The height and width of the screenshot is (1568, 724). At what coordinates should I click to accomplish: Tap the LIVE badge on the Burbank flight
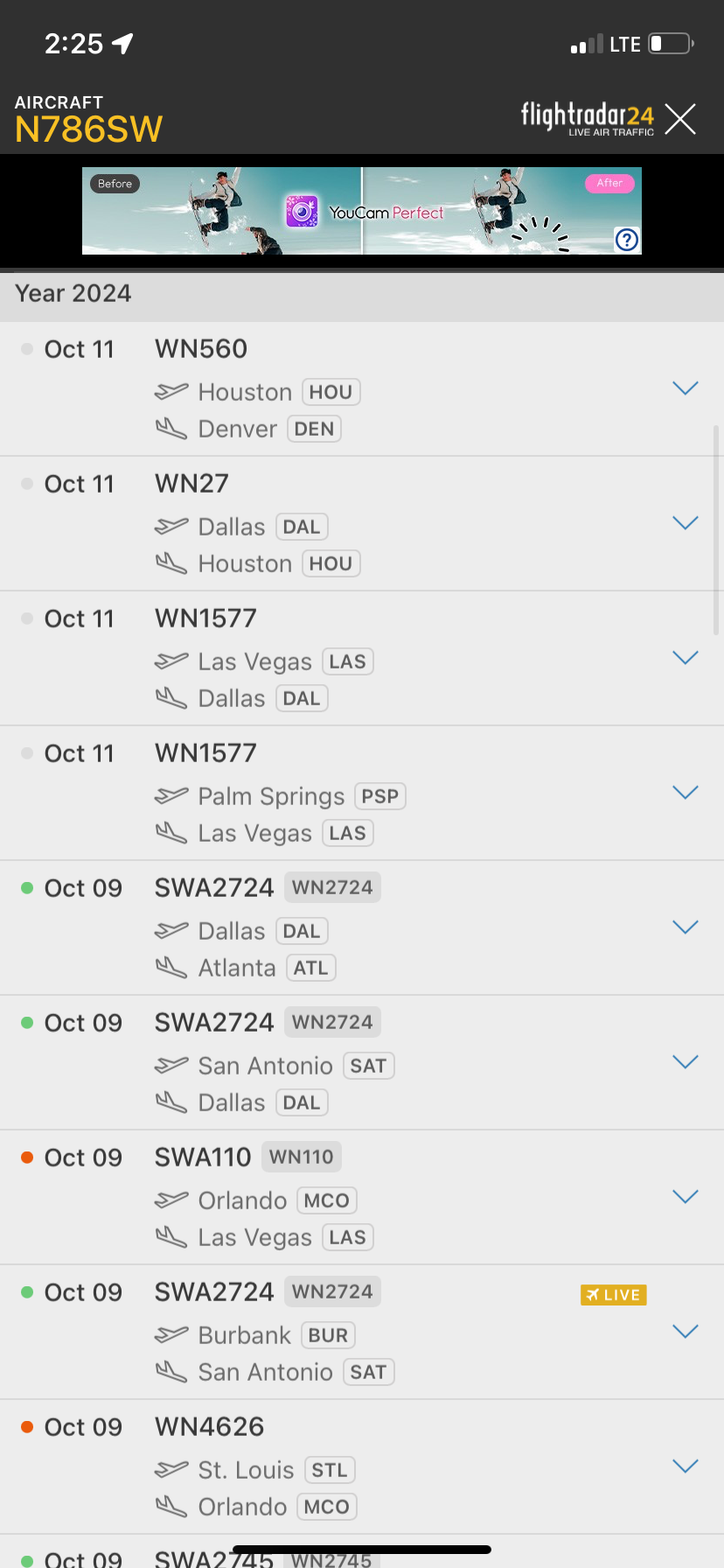click(613, 1295)
